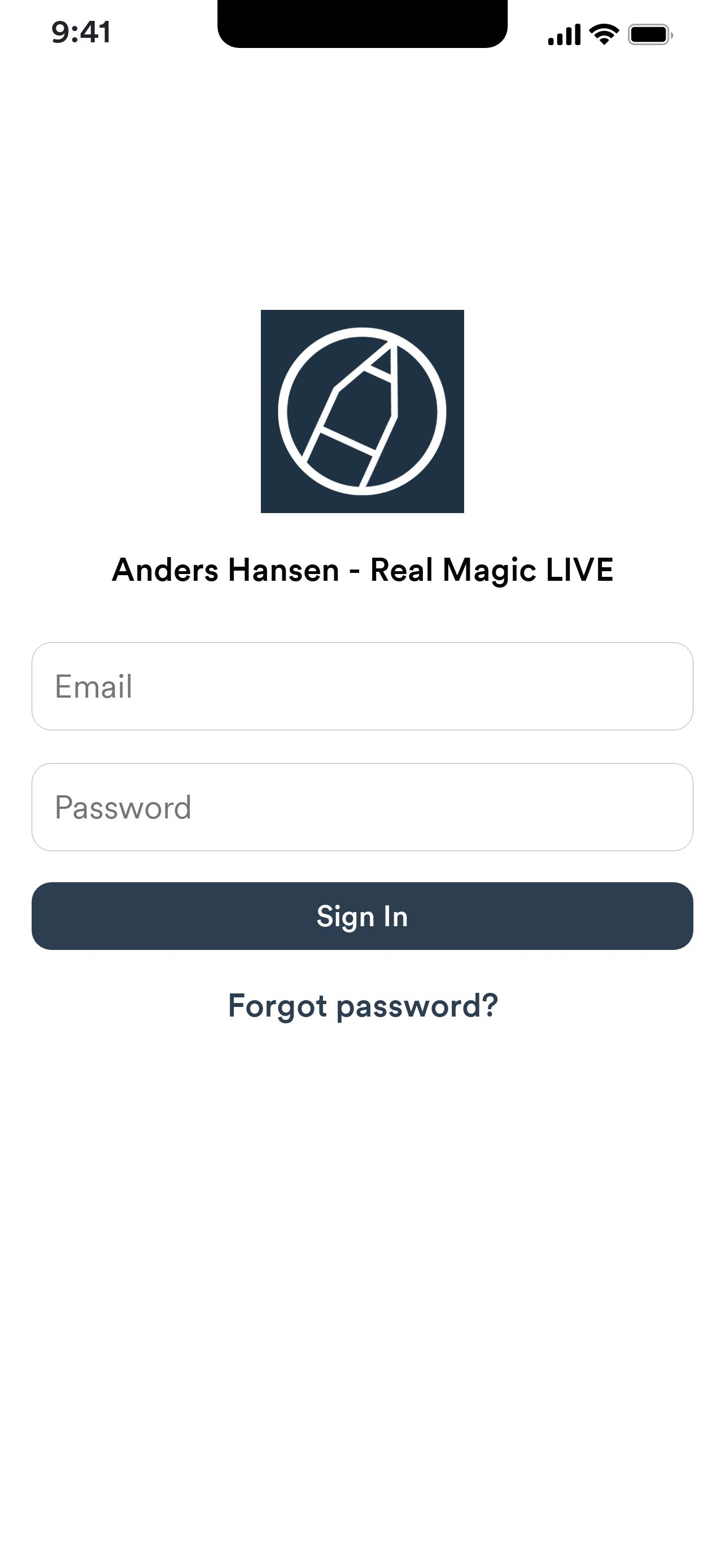Select the text Forgot password?

point(362,1004)
